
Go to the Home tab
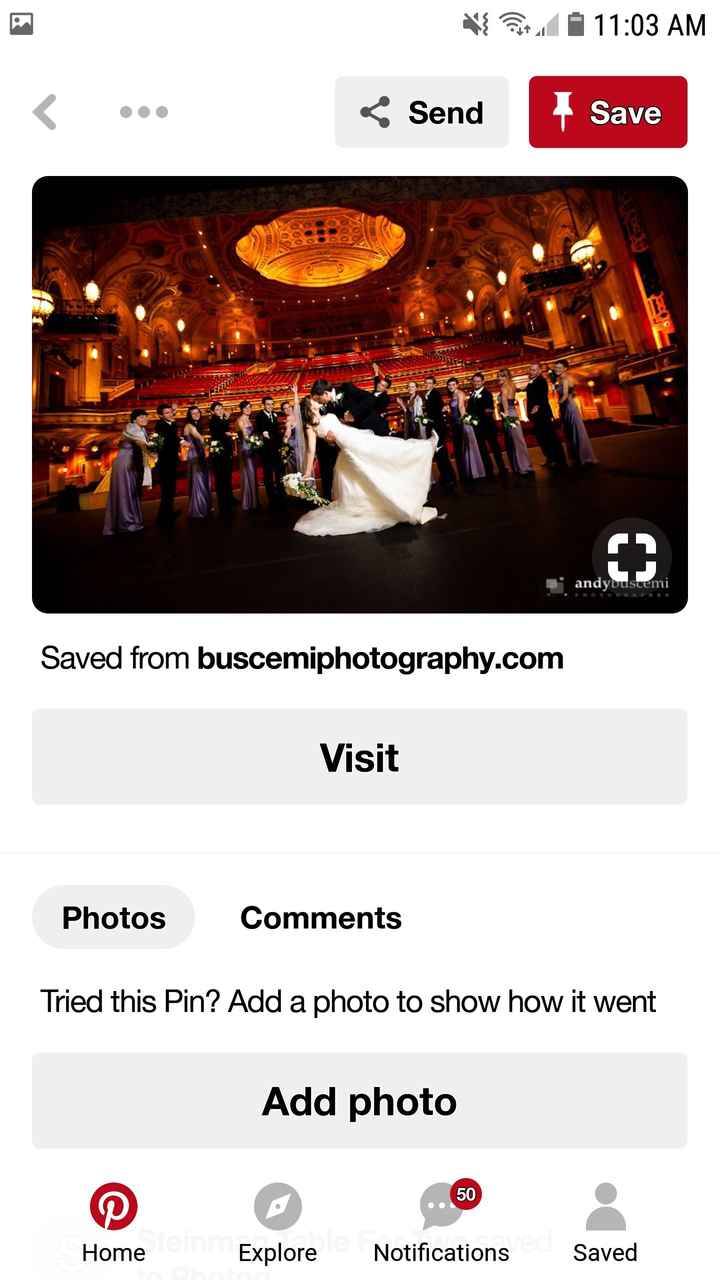click(113, 1222)
